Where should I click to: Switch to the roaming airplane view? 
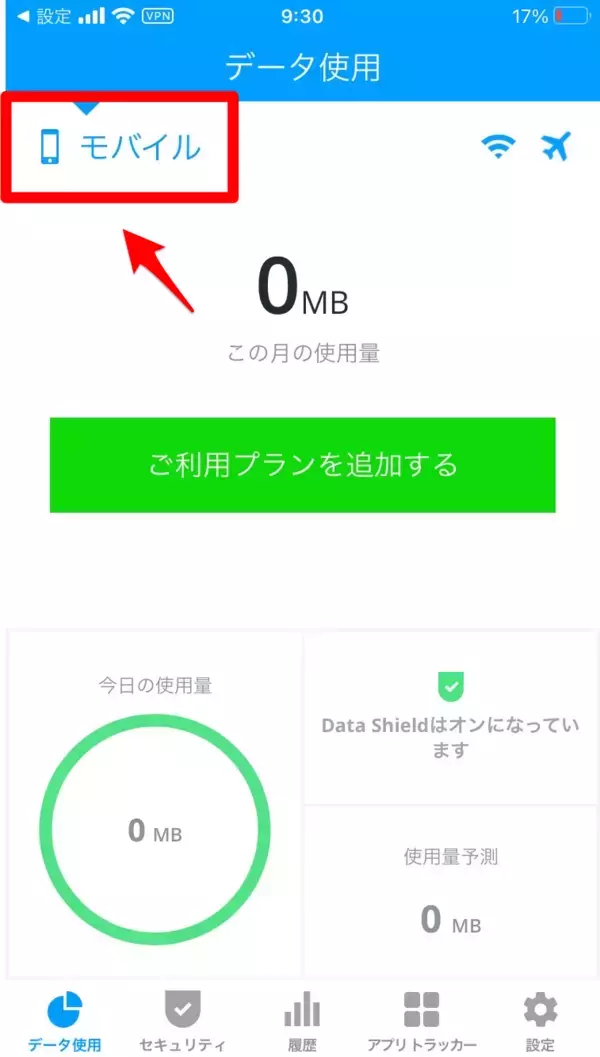click(555, 147)
